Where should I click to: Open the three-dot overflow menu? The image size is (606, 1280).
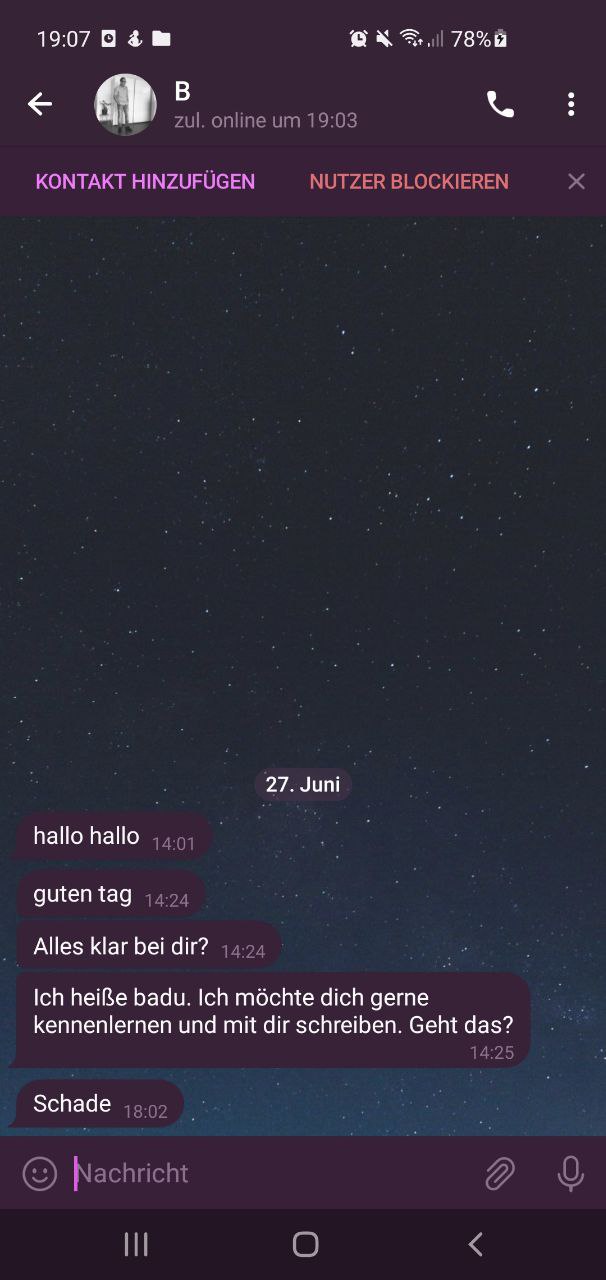(571, 104)
